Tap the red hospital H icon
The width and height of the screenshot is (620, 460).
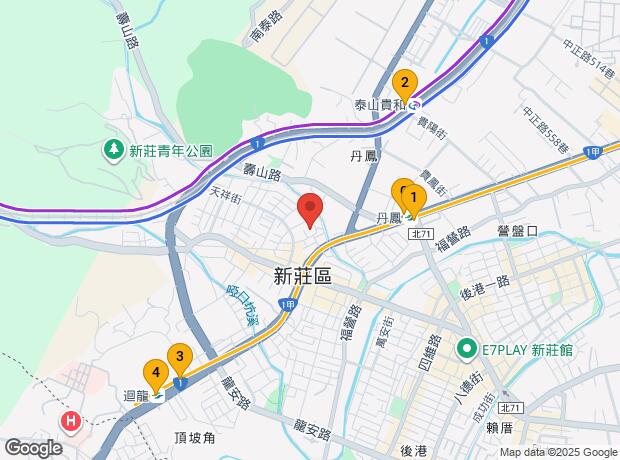pos(71,422)
